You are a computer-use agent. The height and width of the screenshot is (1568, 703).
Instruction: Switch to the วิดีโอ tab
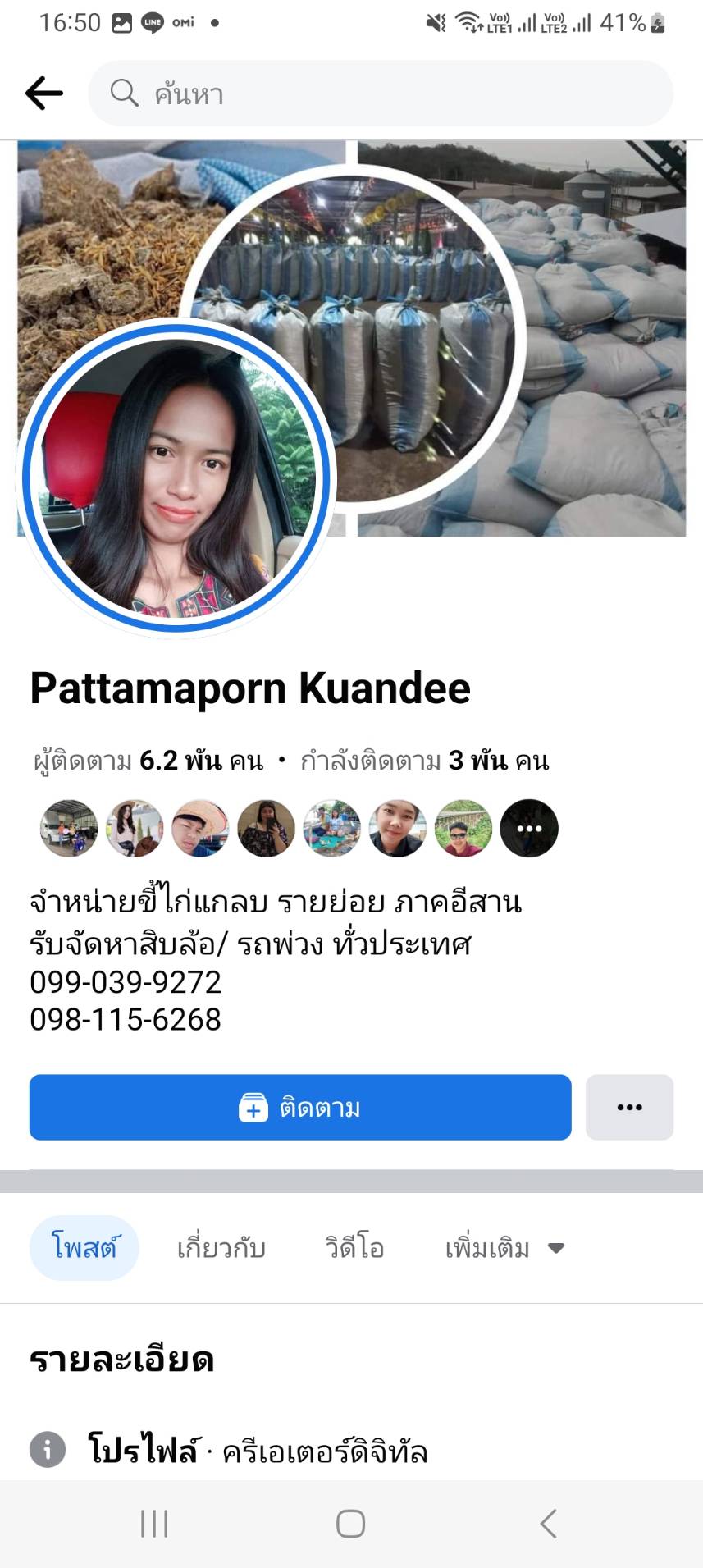354,1248
